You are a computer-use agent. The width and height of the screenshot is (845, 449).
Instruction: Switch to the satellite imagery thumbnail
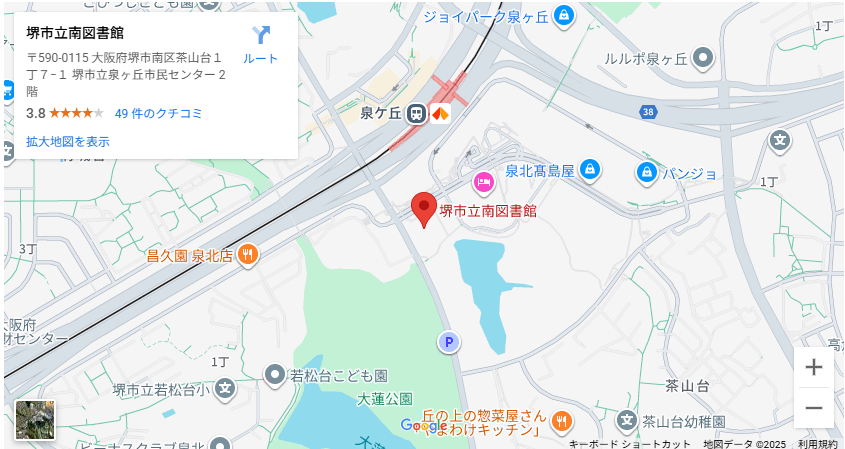[x=35, y=420]
